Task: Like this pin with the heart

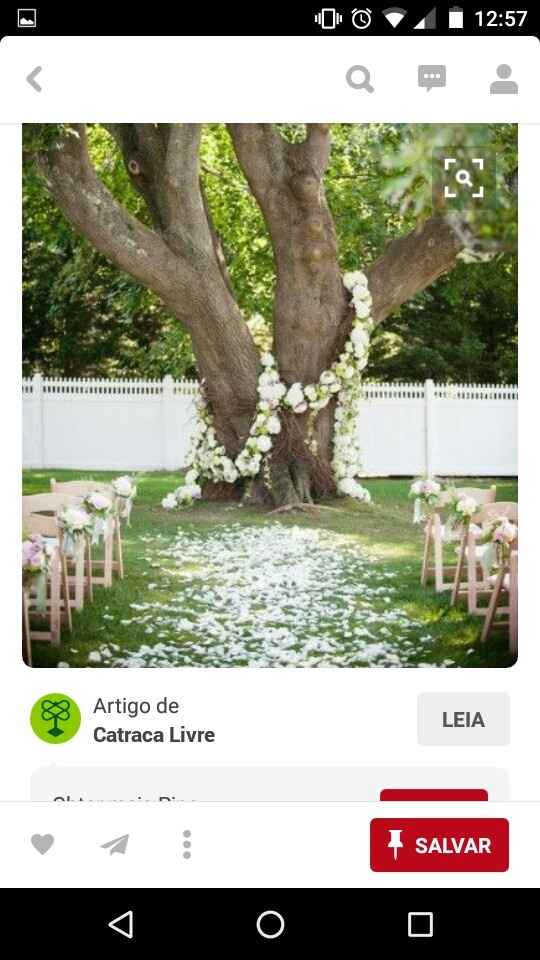Action: [x=42, y=844]
